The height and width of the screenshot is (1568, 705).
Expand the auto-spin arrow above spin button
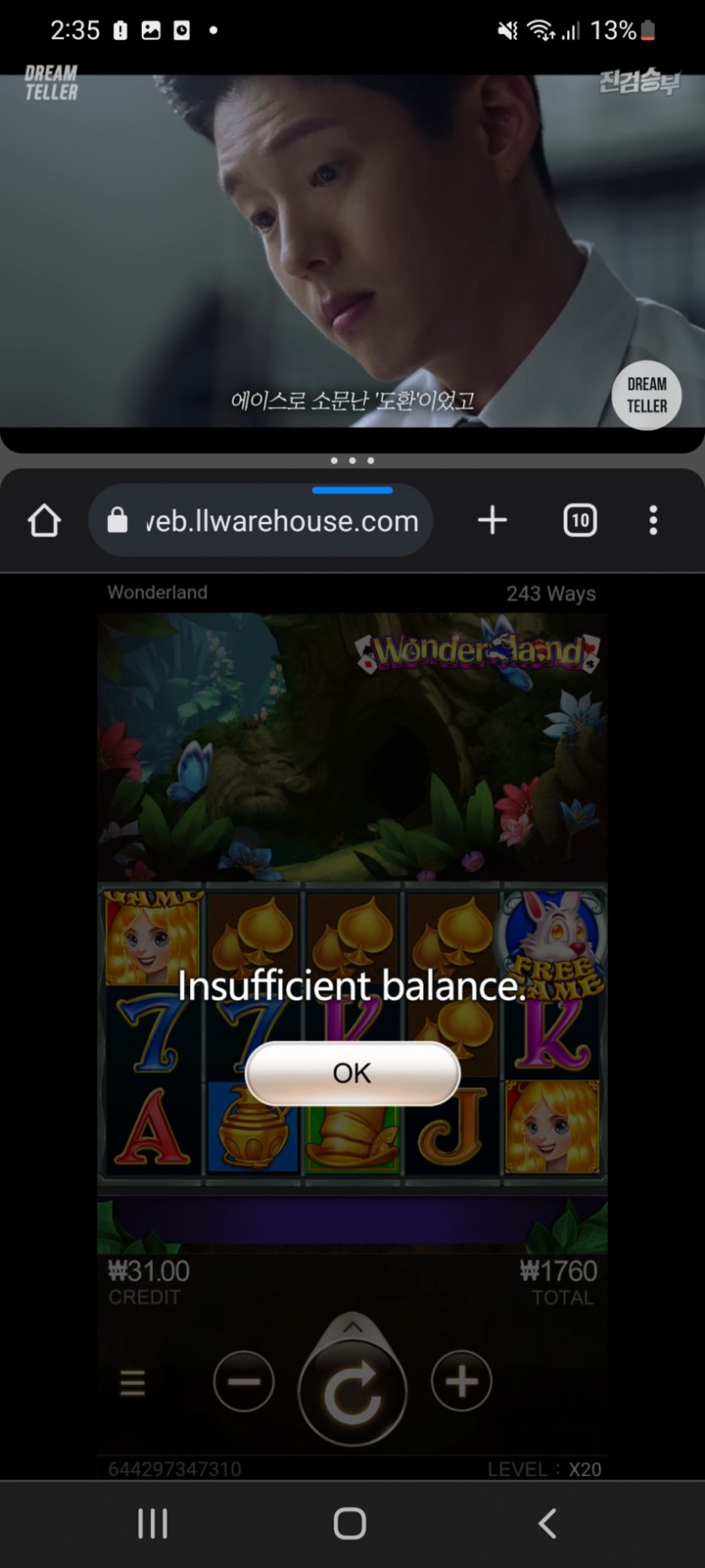click(352, 1327)
